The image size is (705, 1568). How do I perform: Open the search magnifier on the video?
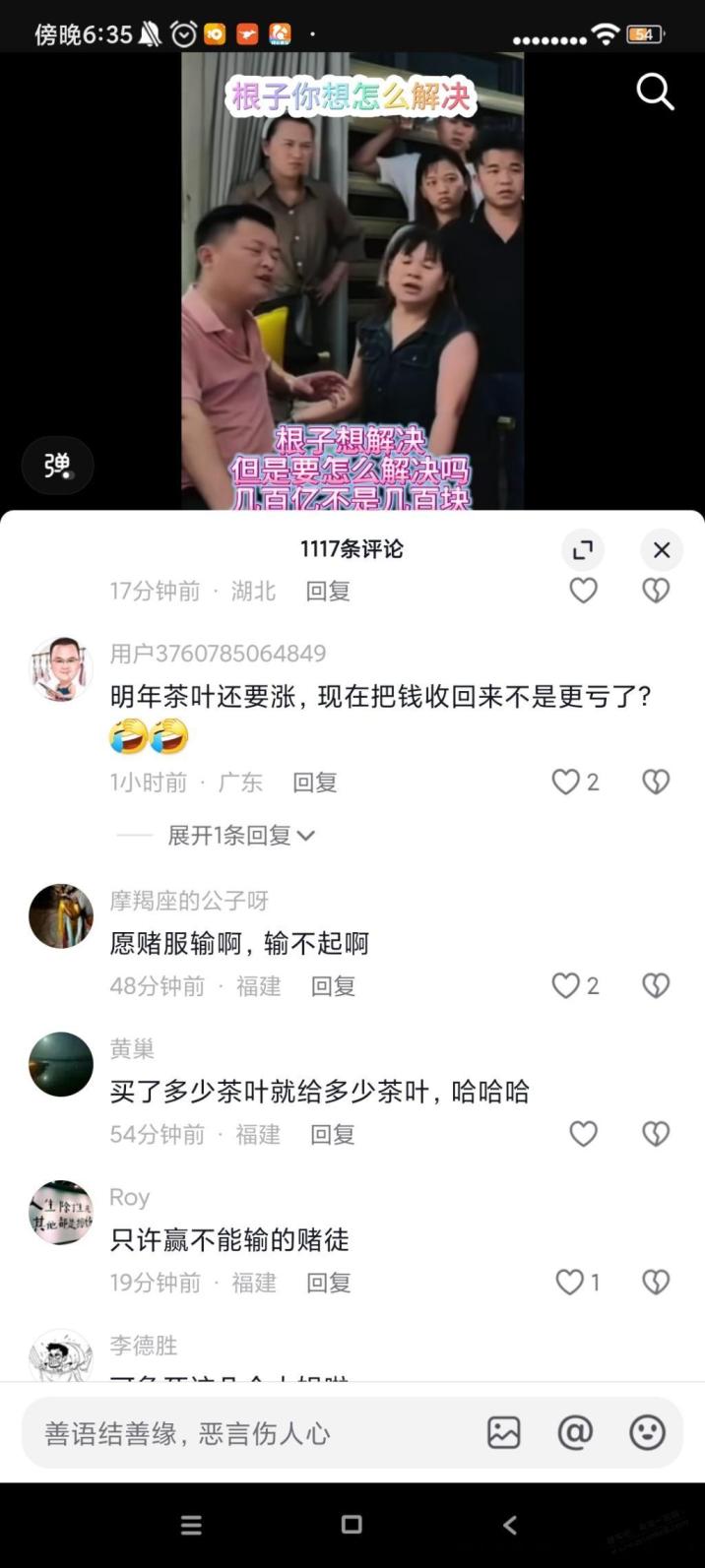[x=654, y=93]
